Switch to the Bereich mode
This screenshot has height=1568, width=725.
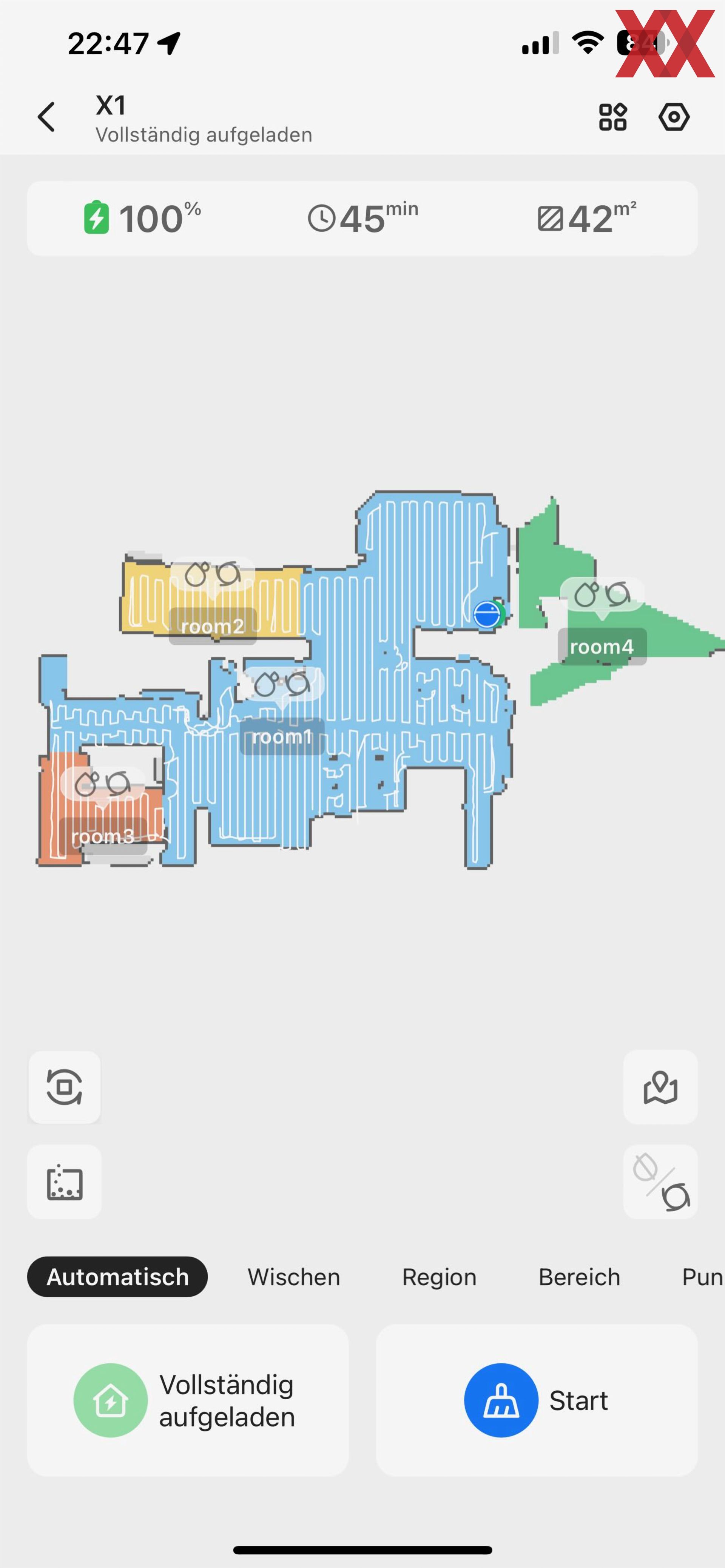coord(580,1277)
